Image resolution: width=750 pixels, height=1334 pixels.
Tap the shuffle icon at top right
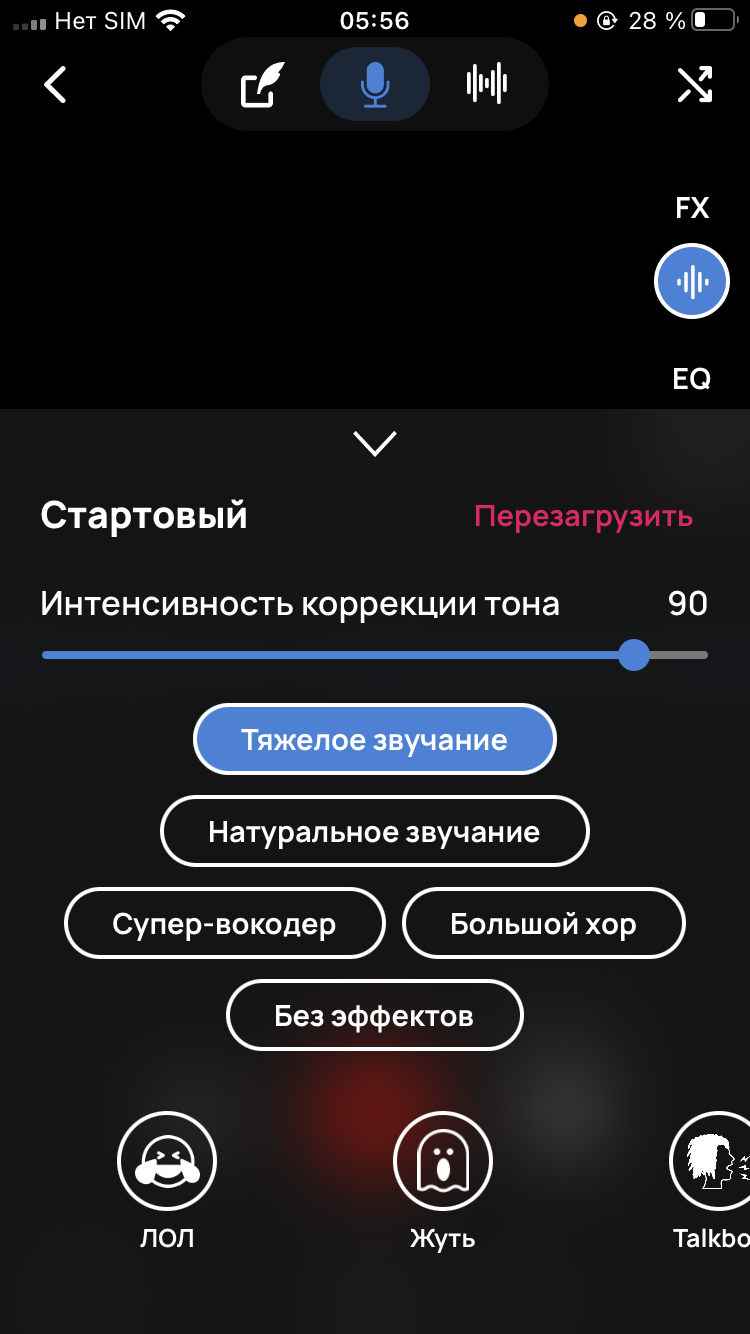point(694,85)
